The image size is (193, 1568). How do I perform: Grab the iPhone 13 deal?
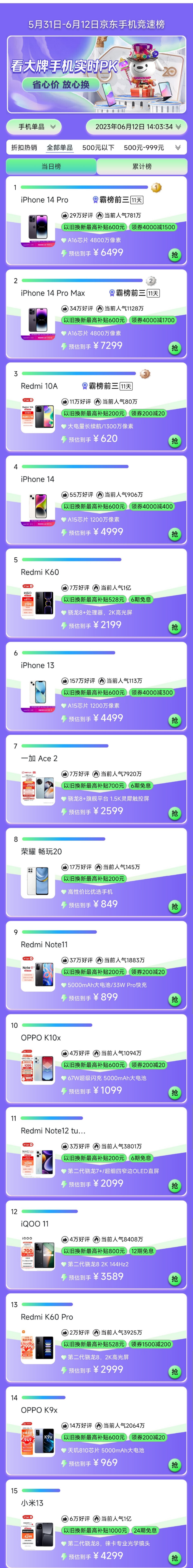(175, 721)
